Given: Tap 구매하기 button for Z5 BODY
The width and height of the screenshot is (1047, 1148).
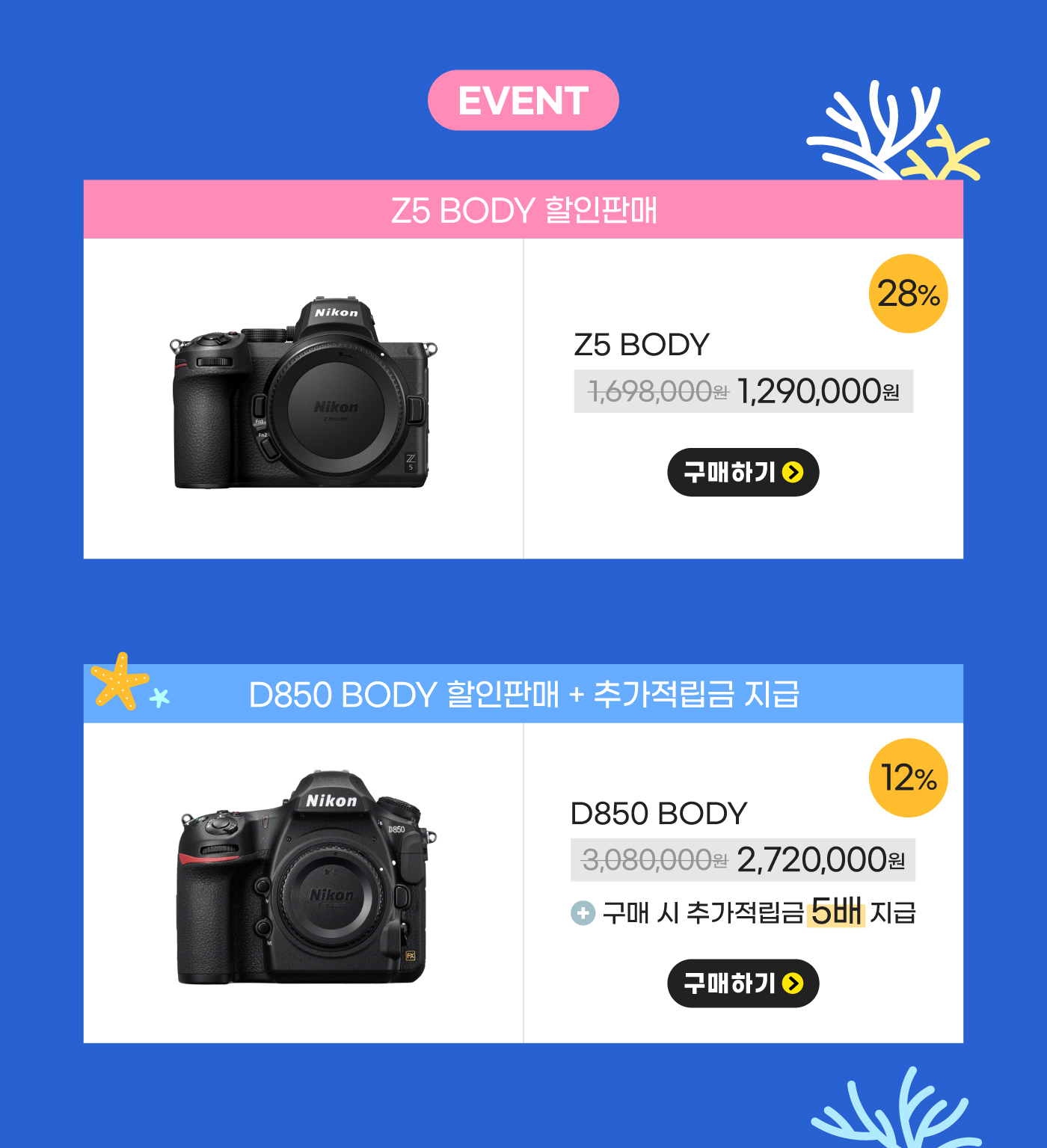Looking at the screenshot, I should pyautogui.click(x=743, y=472).
